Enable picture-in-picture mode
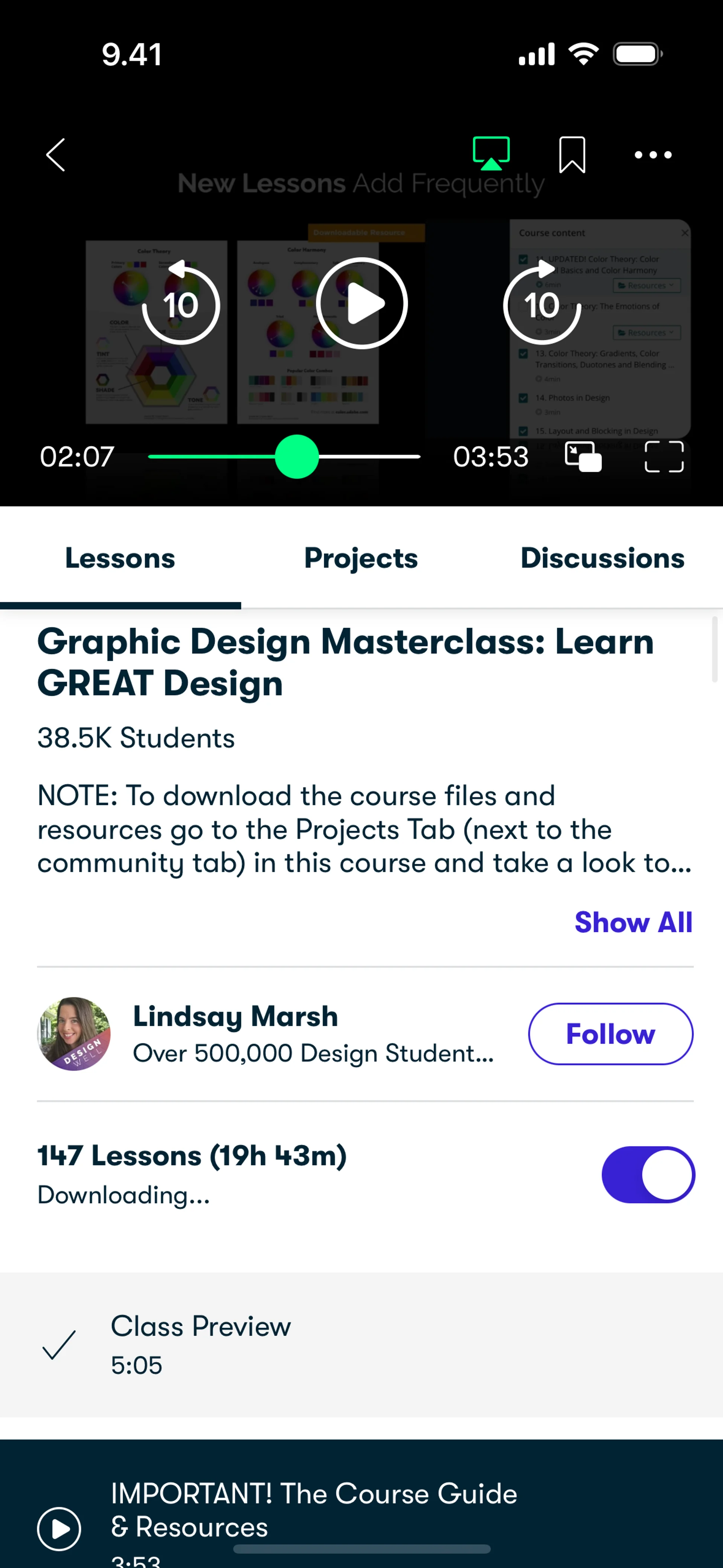The width and height of the screenshot is (723, 1568). pos(583,457)
